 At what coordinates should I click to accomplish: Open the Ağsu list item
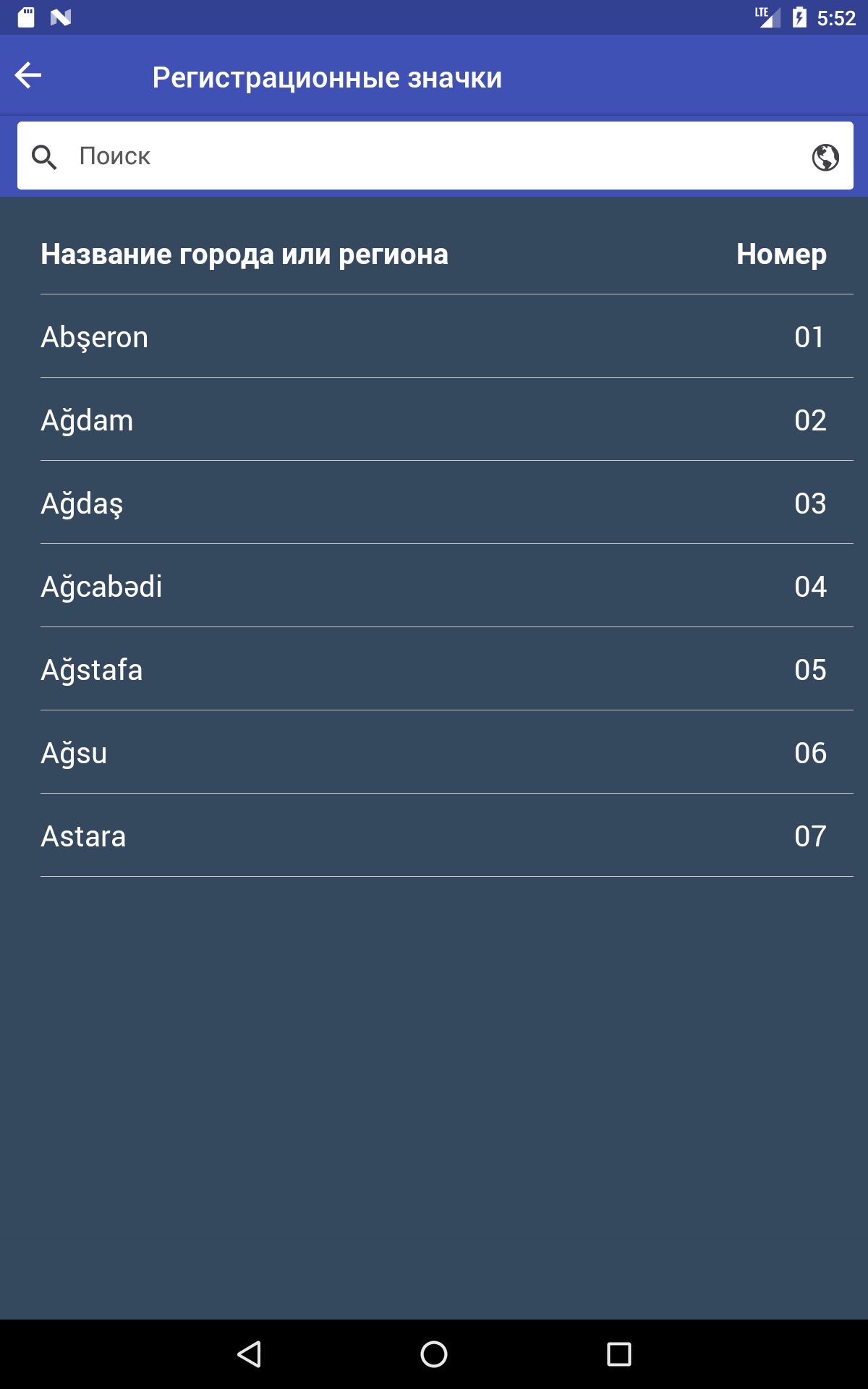pyautogui.click(x=434, y=753)
